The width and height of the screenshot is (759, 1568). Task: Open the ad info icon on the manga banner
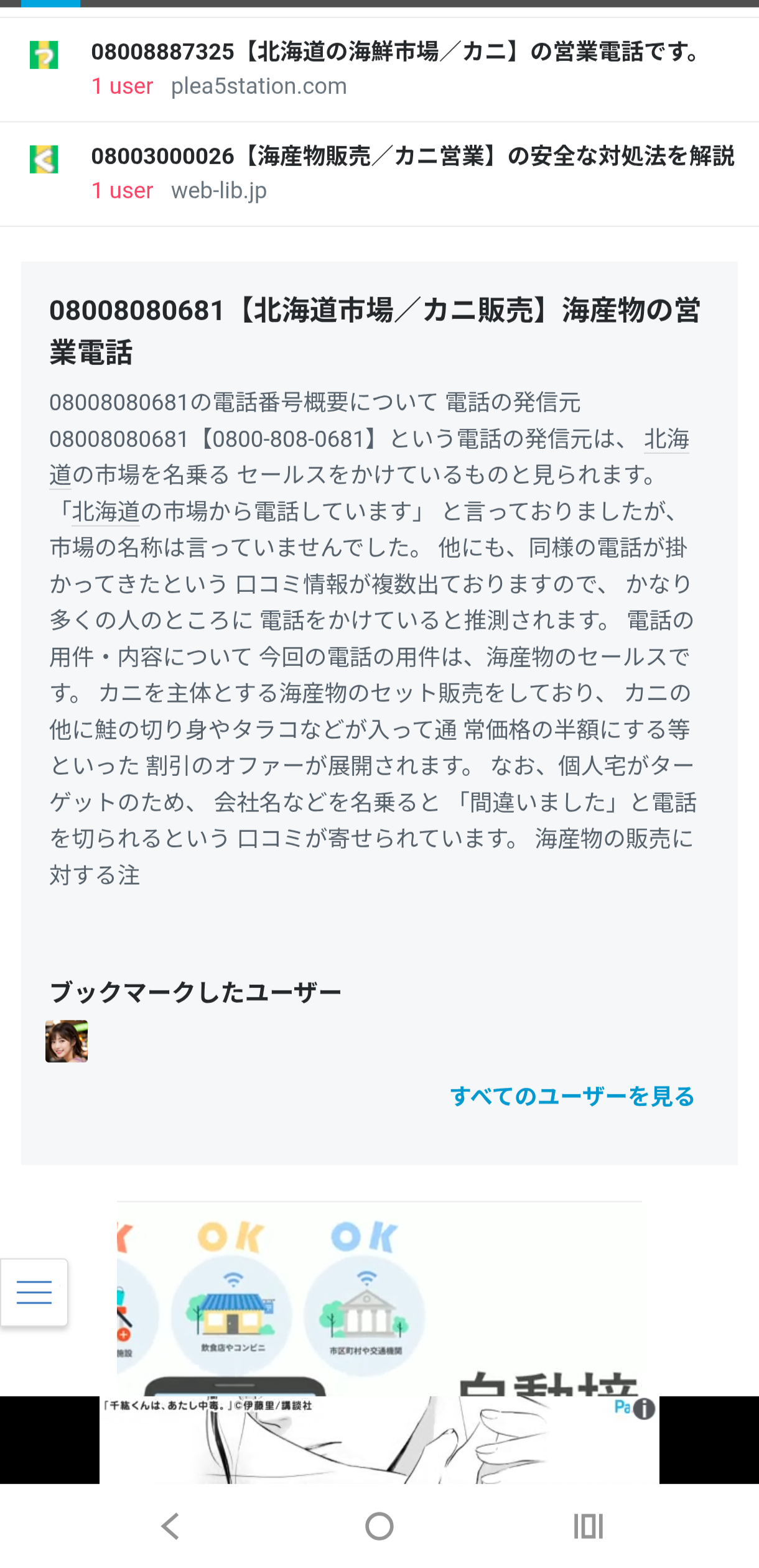click(644, 1408)
